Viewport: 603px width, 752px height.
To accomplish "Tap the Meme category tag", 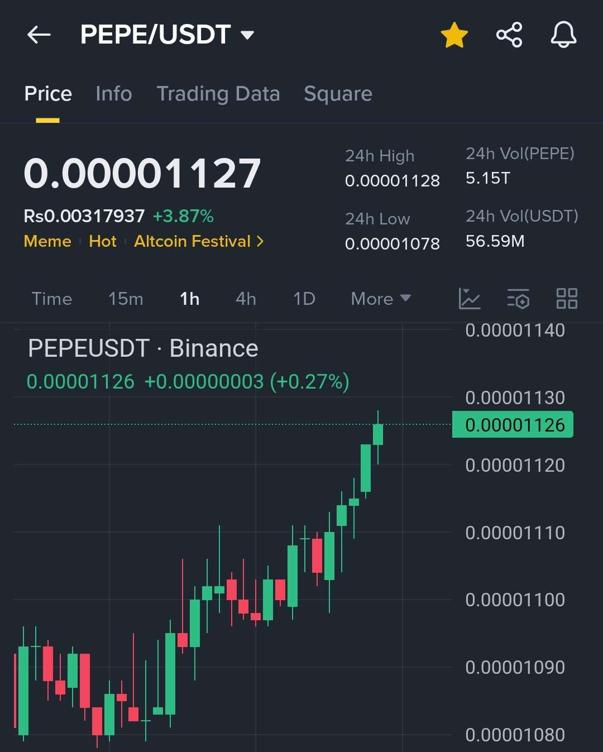I will (x=47, y=241).
